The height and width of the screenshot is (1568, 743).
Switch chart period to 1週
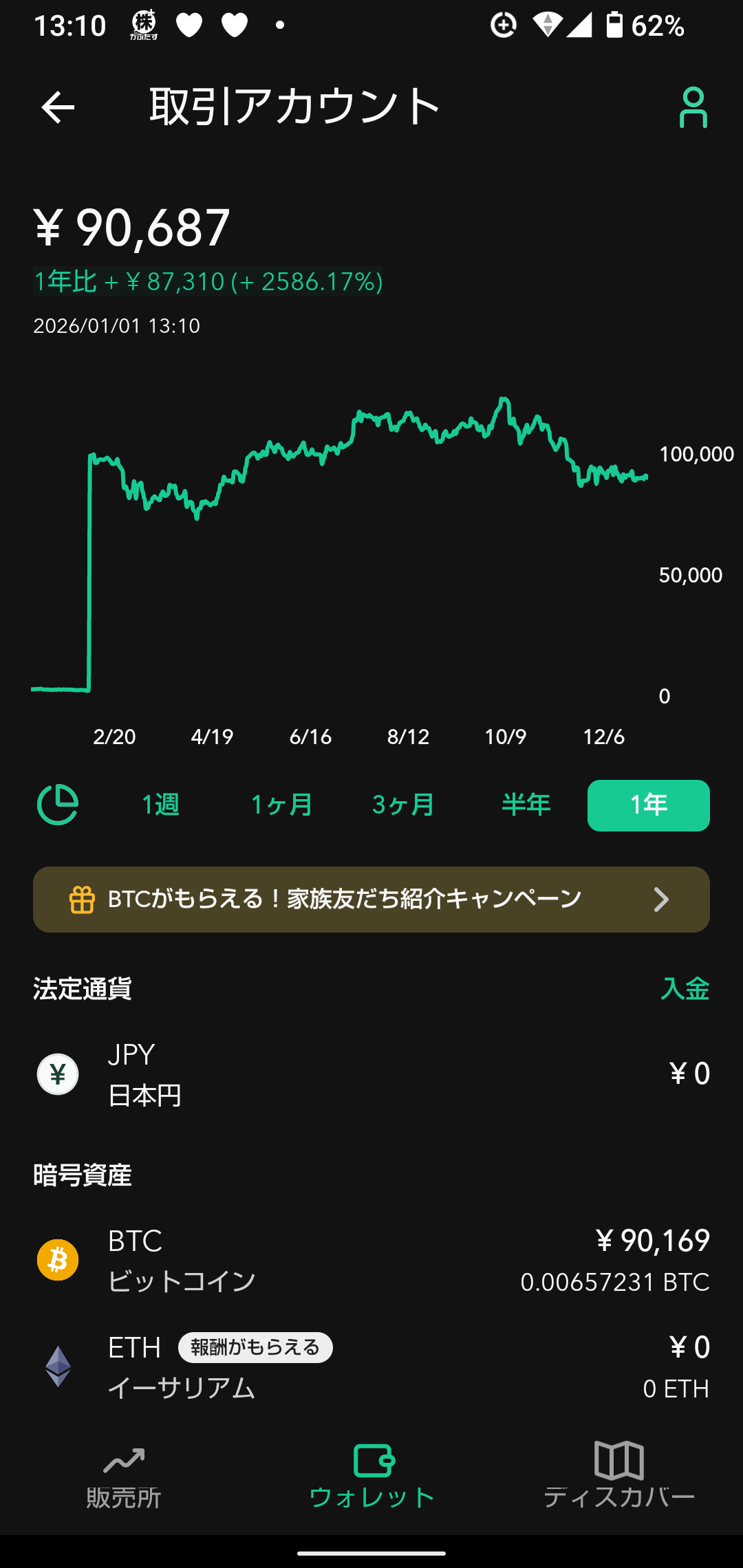tap(160, 805)
